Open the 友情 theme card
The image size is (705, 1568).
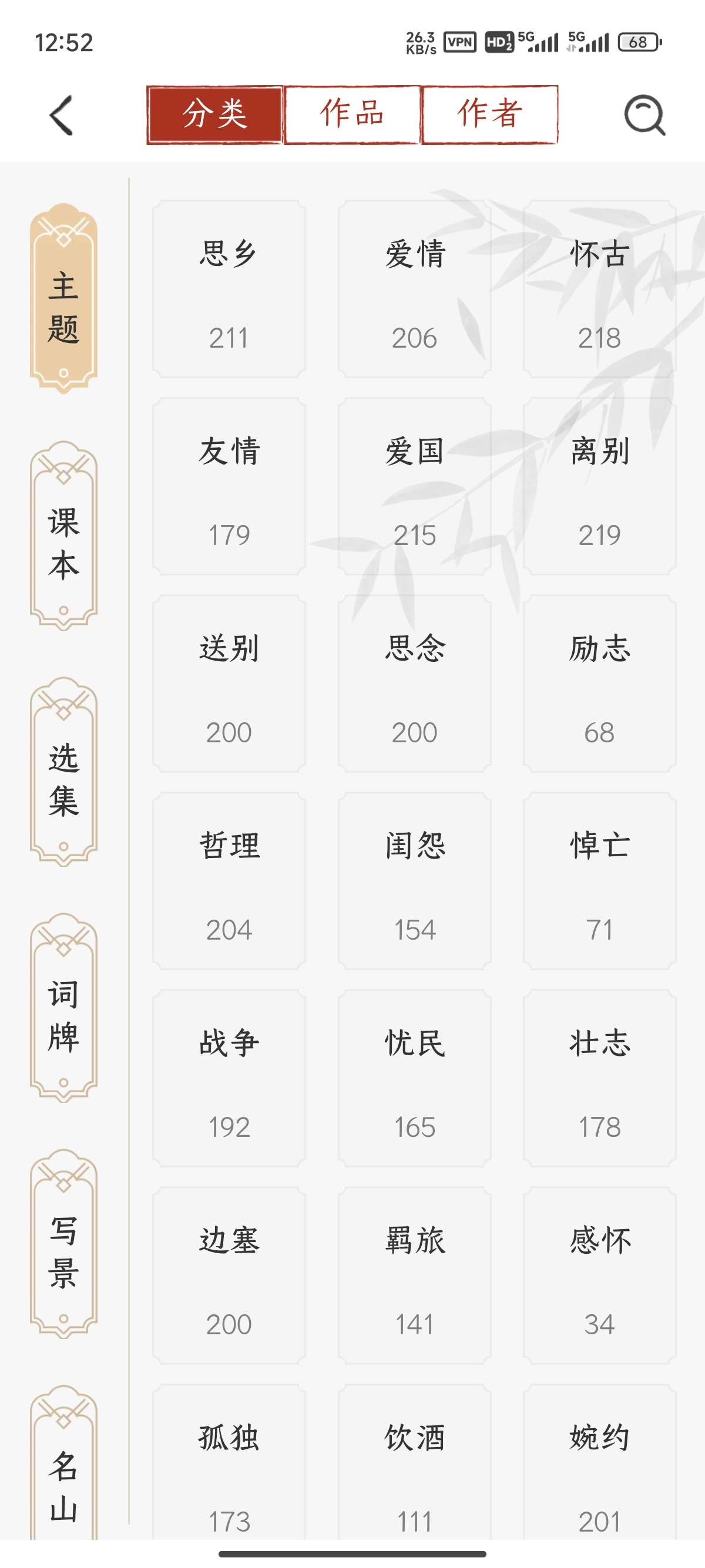coord(229,486)
